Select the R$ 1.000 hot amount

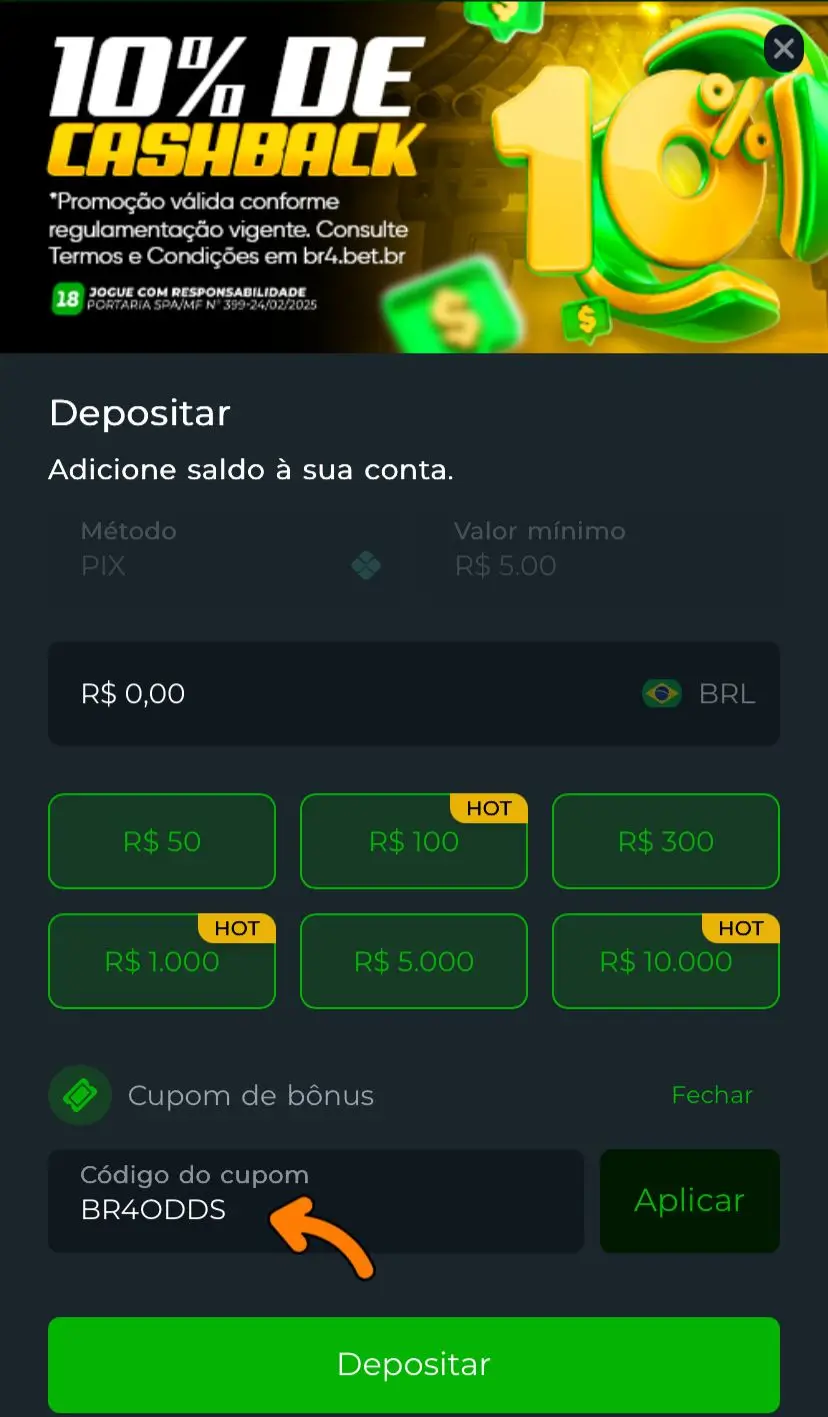tap(161, 961)
